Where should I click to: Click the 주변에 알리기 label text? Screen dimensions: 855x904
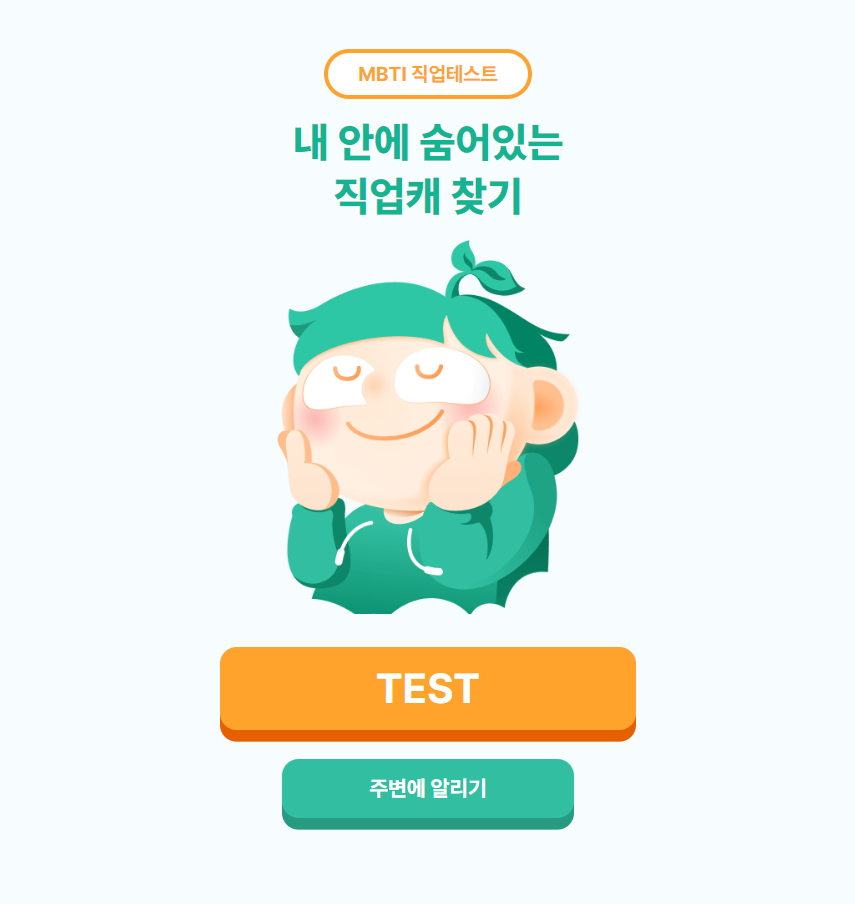pos(427,787)
